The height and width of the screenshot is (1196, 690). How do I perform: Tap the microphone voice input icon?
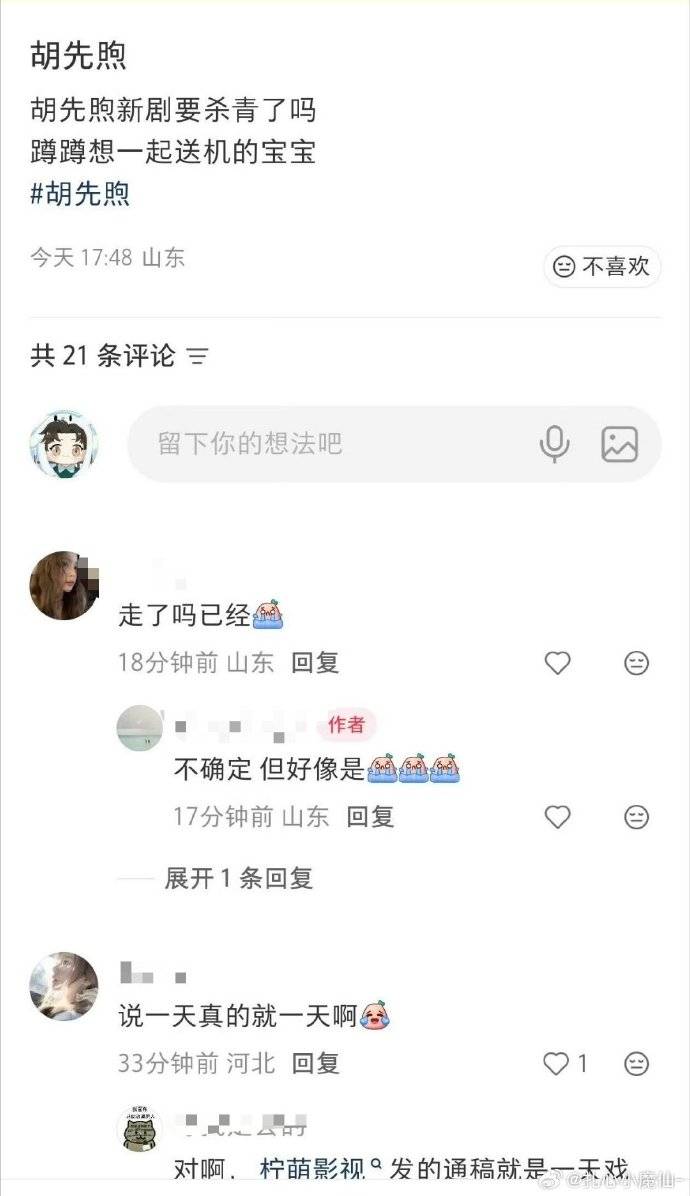pyautogui.click(x=554, y=444)
